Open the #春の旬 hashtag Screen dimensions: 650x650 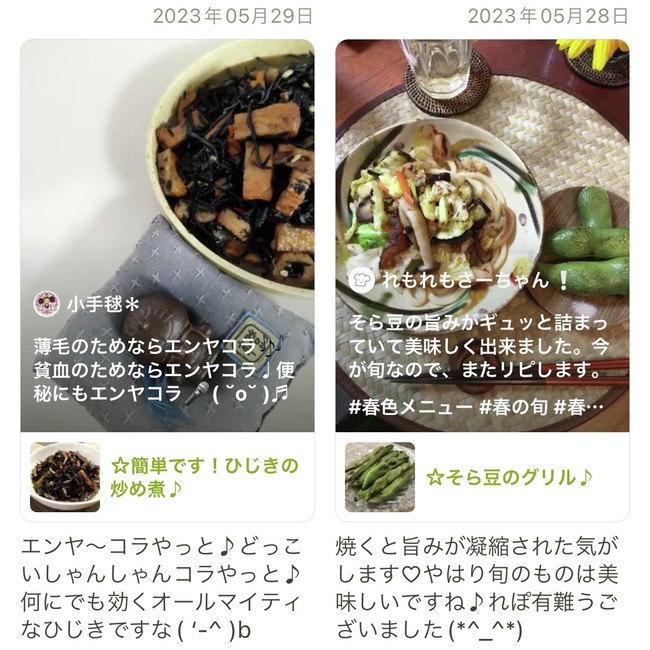516,408
